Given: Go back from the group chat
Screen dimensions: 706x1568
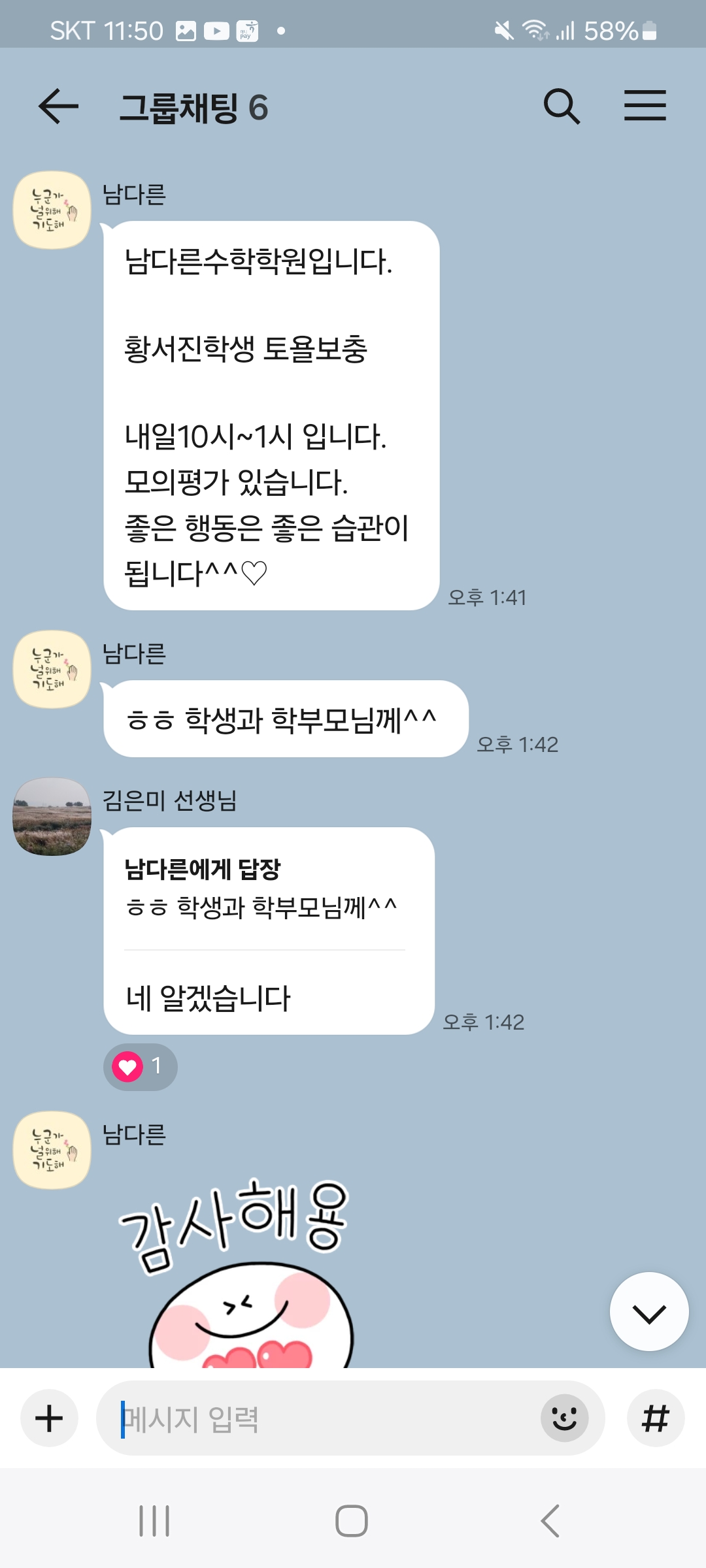Looking at the screenshot, I should point(58,106).
